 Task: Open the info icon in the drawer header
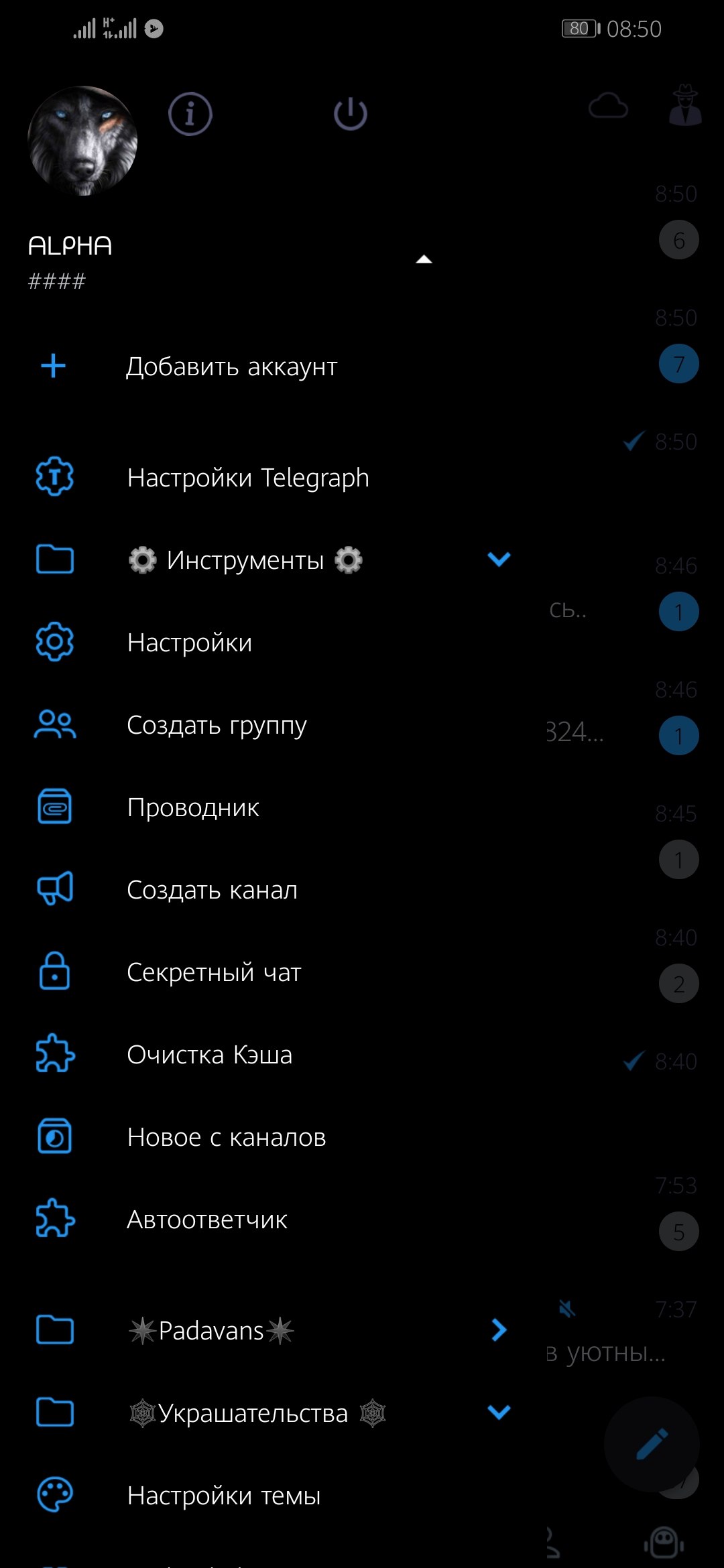coord(190,114)
